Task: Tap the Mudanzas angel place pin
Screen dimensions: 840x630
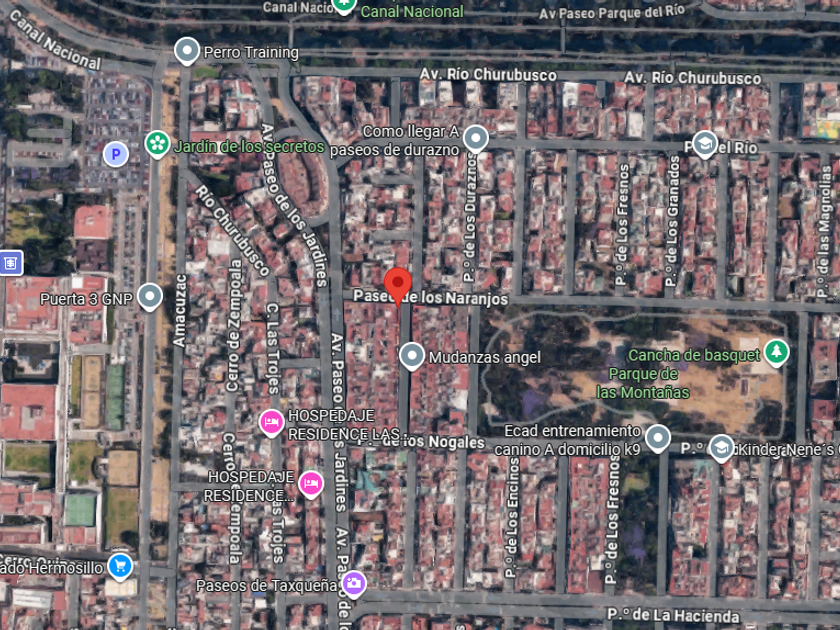Action: 412,356
